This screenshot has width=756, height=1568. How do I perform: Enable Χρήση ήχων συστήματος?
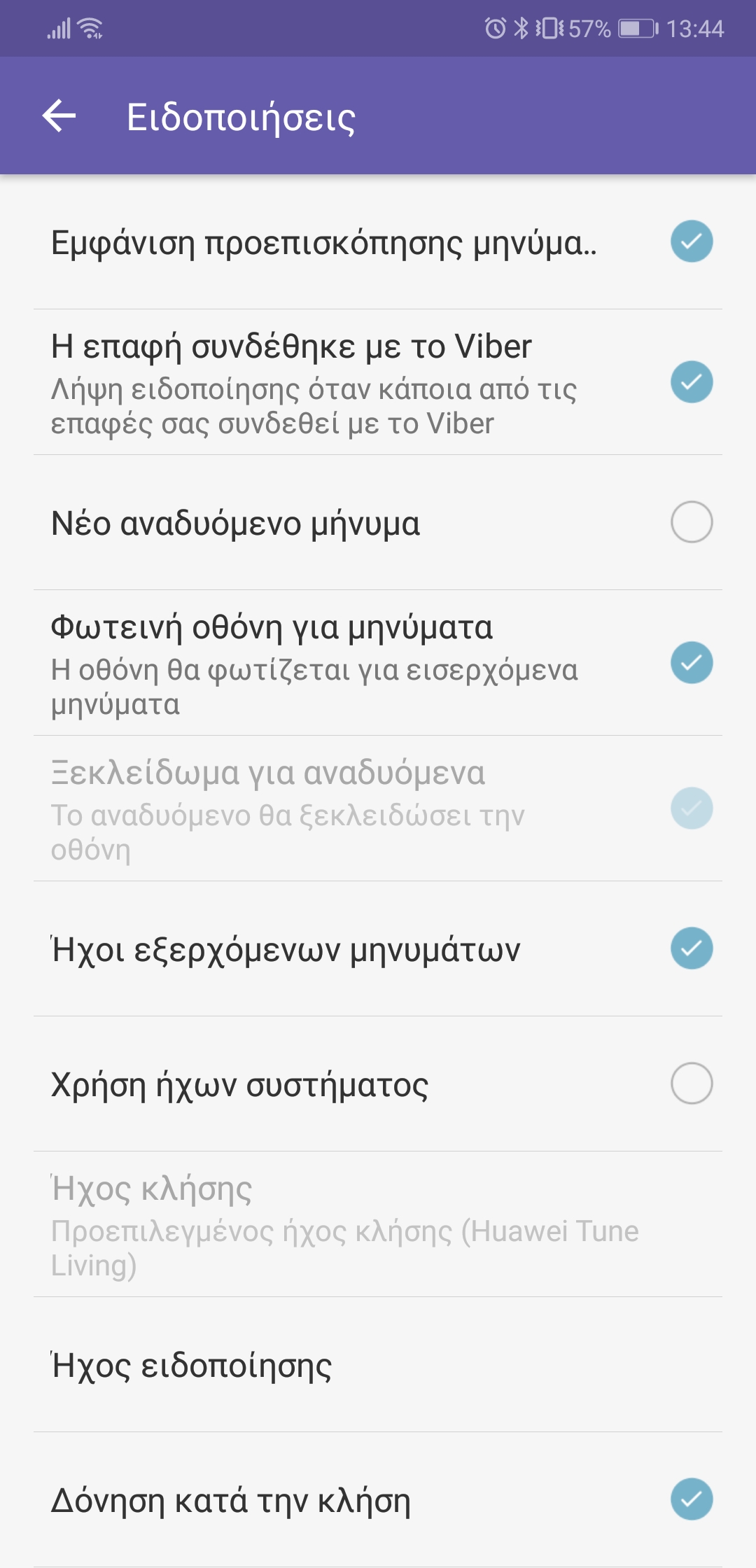pyautogui.click(x=692, y=1084)
